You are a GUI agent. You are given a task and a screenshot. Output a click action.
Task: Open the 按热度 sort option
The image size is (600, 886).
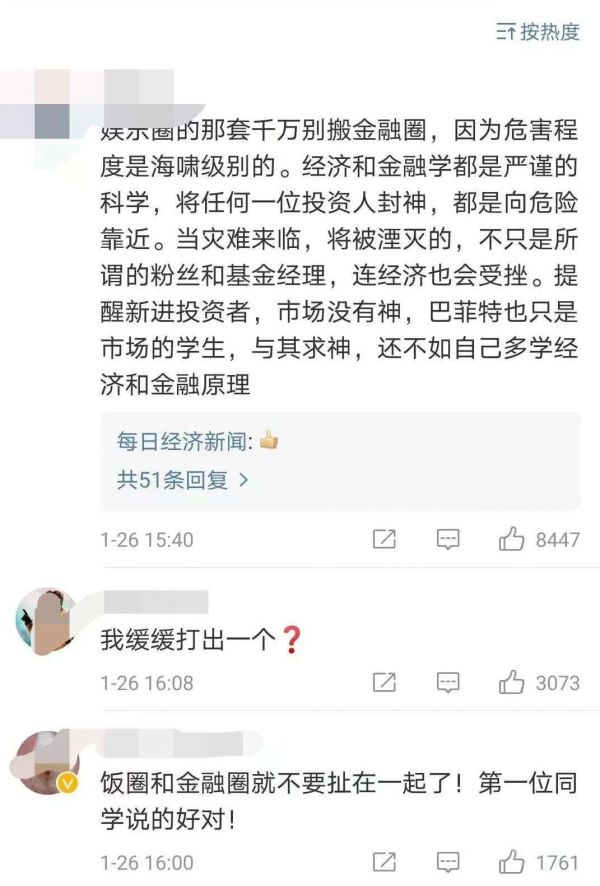pyautogui.click(x=538, y=32)
